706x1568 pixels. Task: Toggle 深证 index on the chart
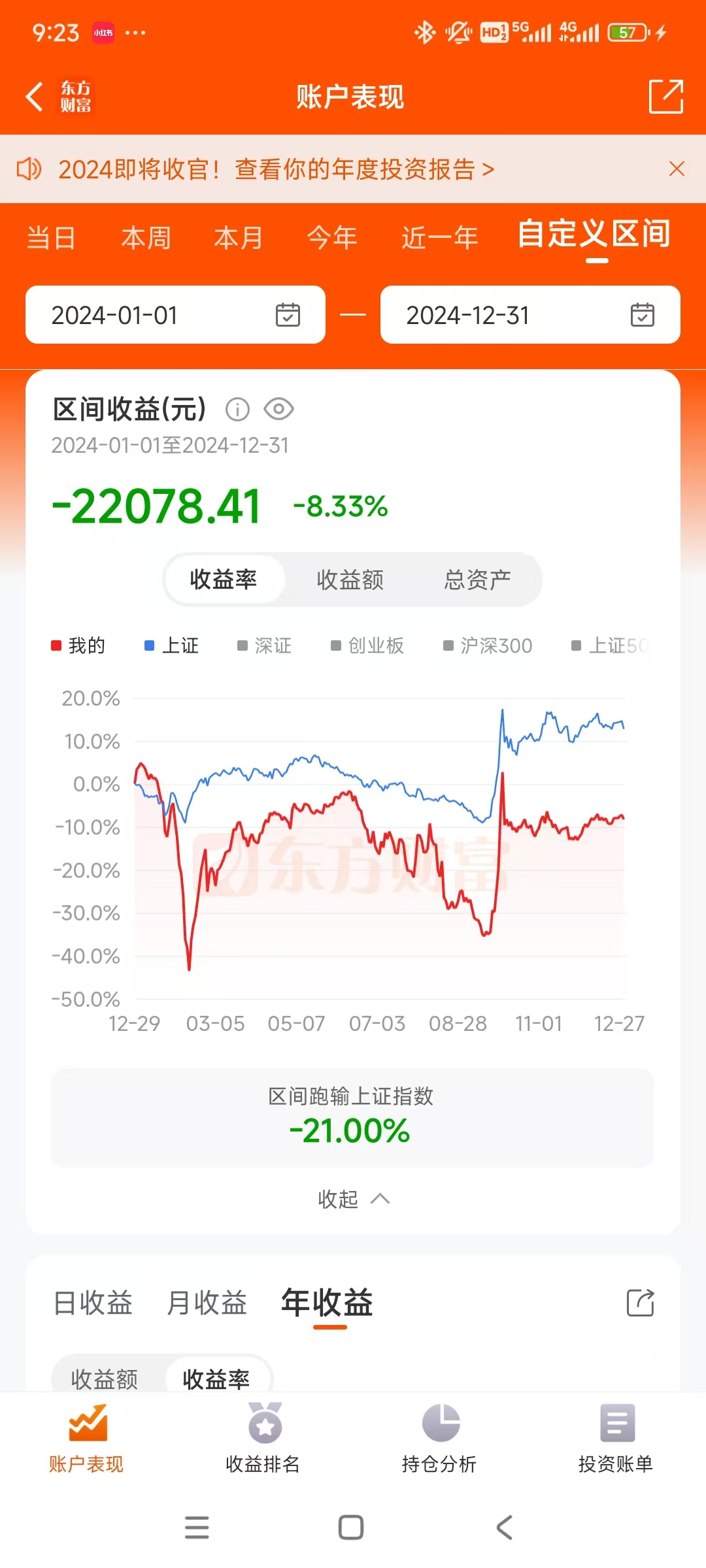click(264, 645)
